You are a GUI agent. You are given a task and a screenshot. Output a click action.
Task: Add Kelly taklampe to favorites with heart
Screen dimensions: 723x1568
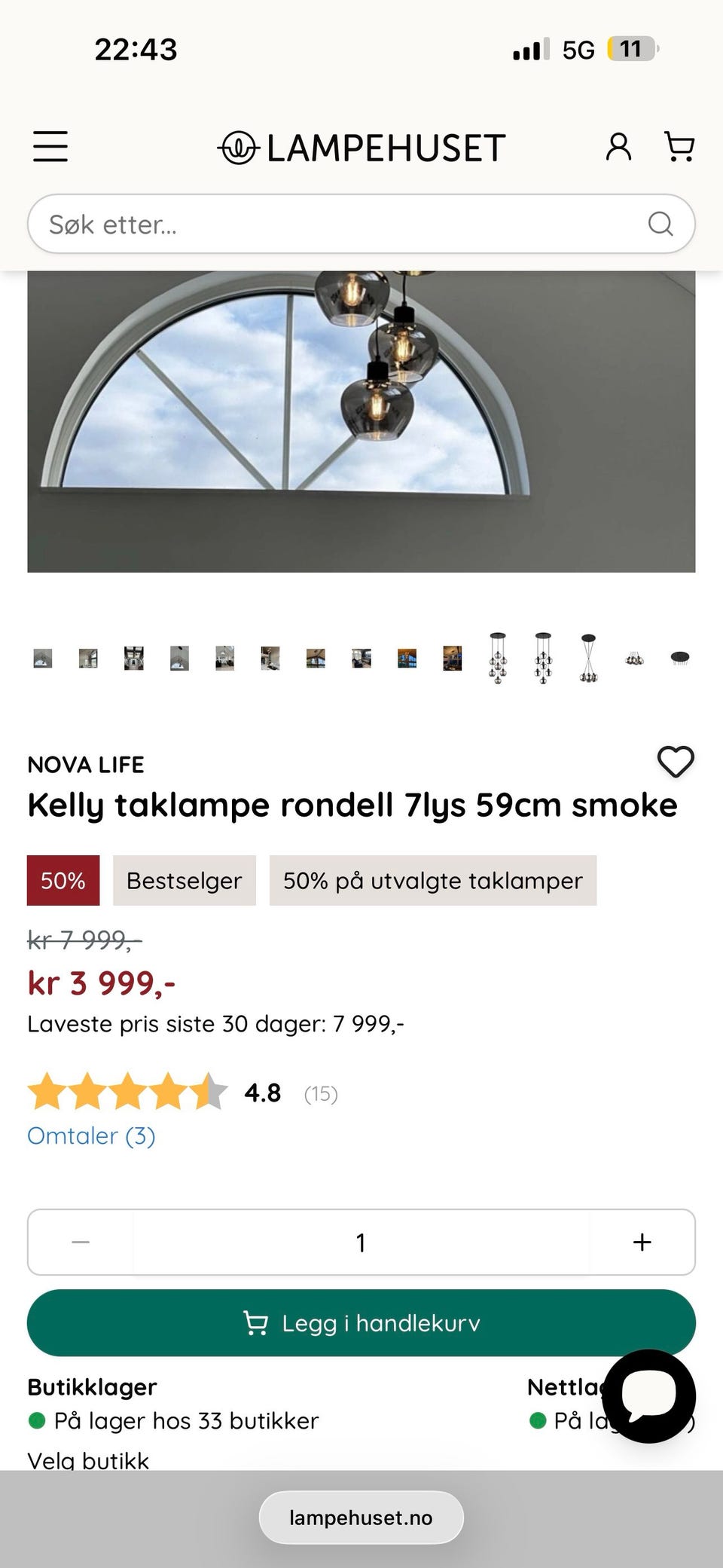[676, 762]
